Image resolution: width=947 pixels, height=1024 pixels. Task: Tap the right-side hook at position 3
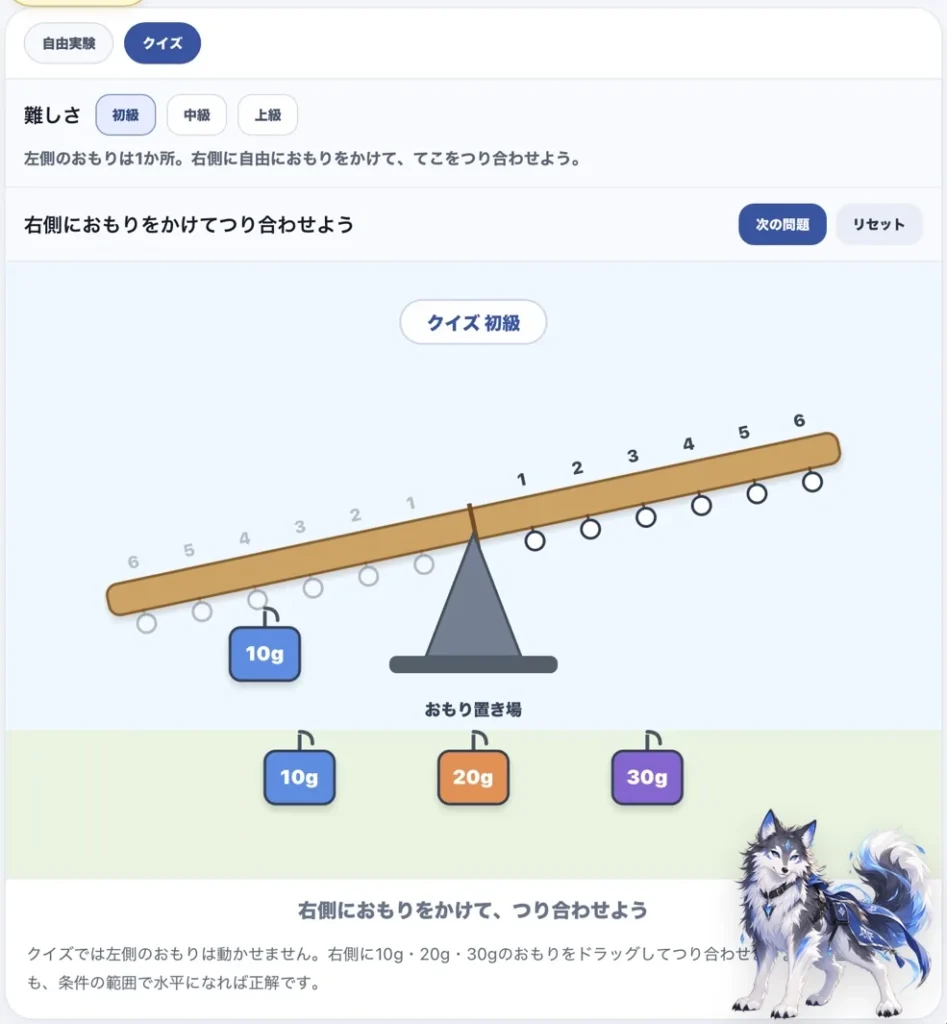point(646,517)
